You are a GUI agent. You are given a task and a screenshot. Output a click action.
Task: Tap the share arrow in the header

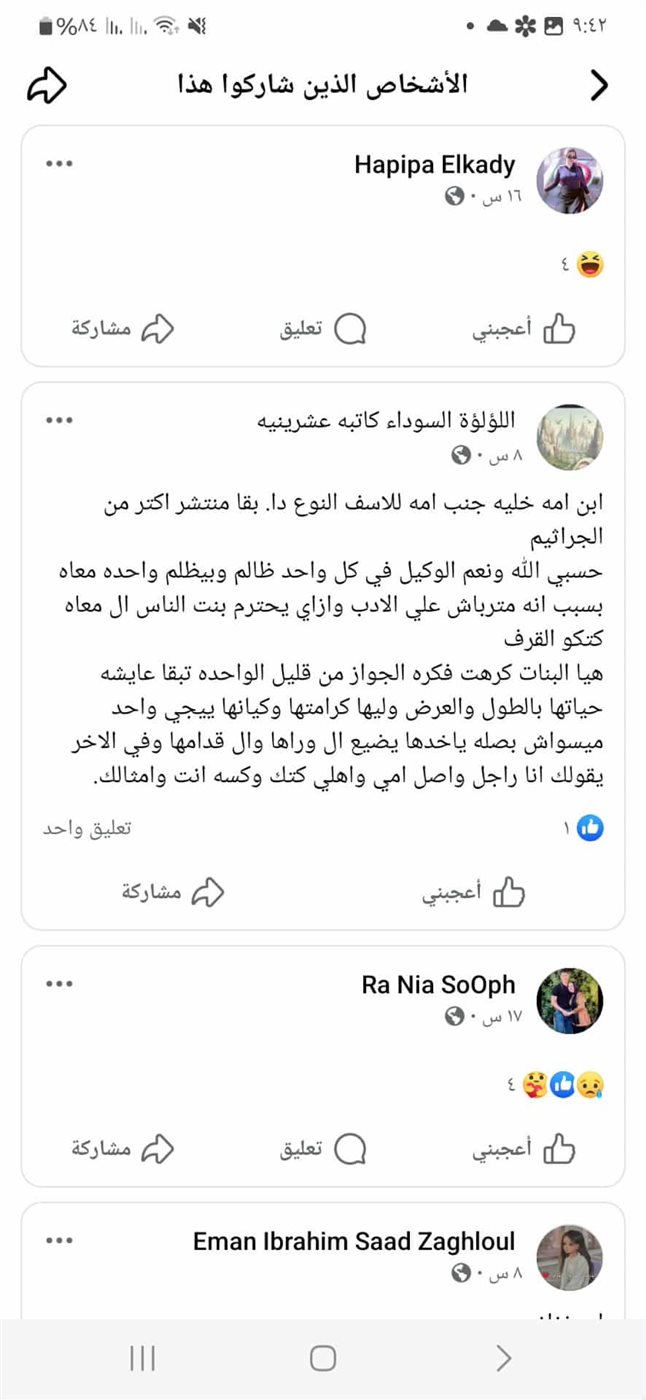point(46,86)
